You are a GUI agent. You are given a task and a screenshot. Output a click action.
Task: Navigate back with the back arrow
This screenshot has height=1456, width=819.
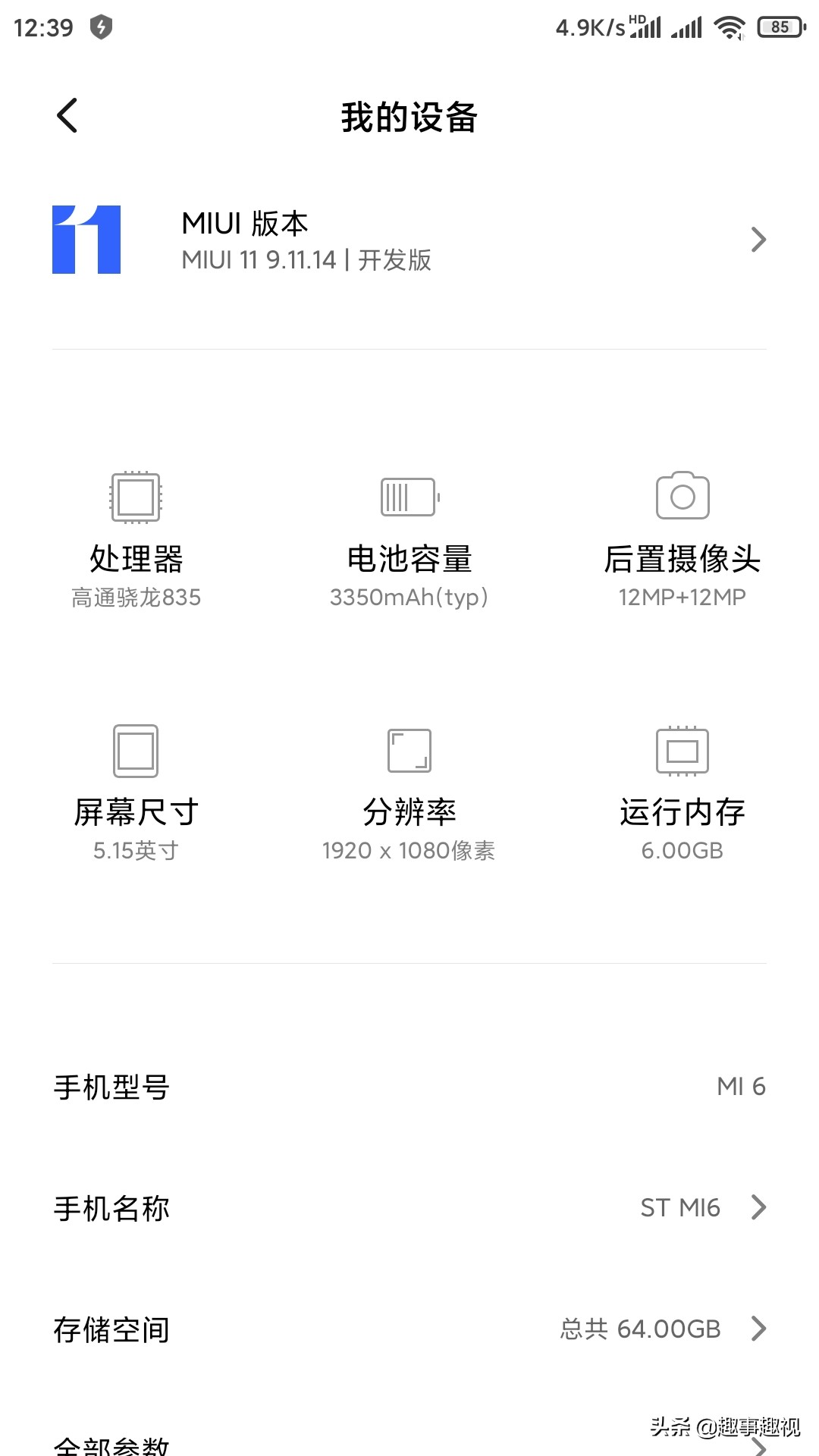(x=66, y=115)
